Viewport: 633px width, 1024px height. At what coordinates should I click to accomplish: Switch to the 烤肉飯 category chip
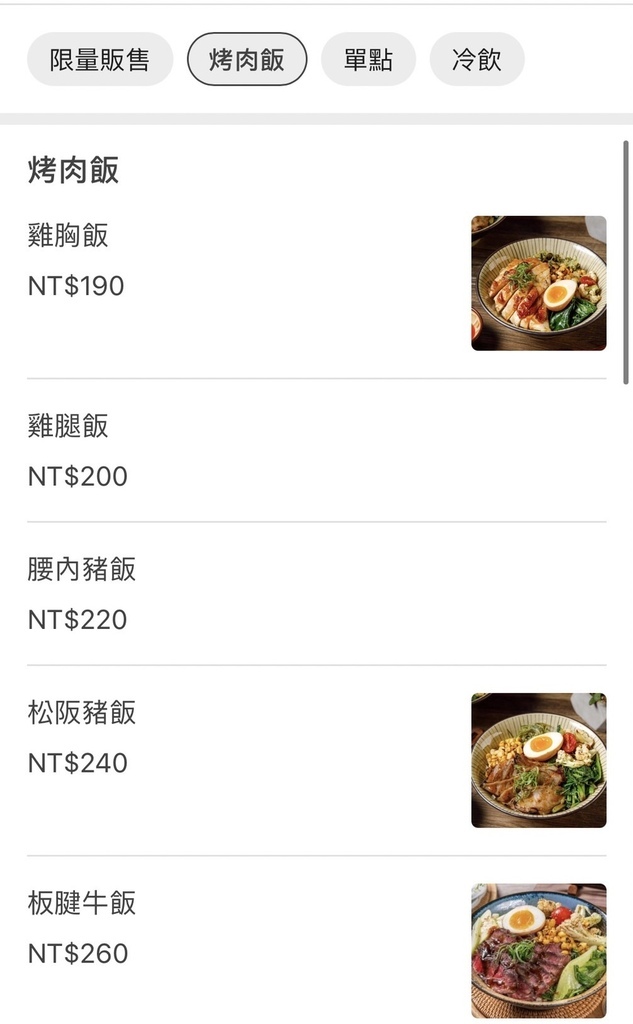[247, 59]
